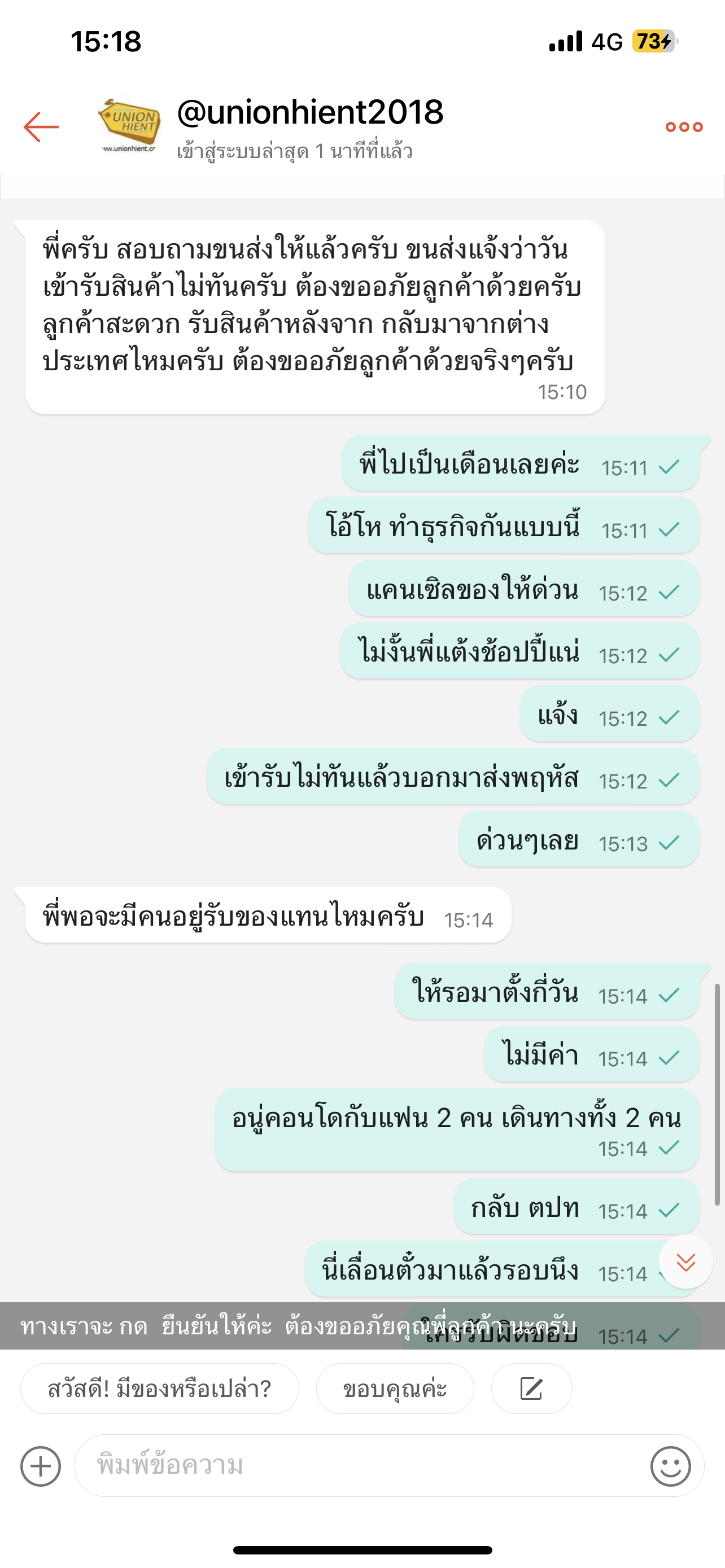Open the @unionhient2018 shop profile
The image size is (725, 1568).
tap(309, 113)
